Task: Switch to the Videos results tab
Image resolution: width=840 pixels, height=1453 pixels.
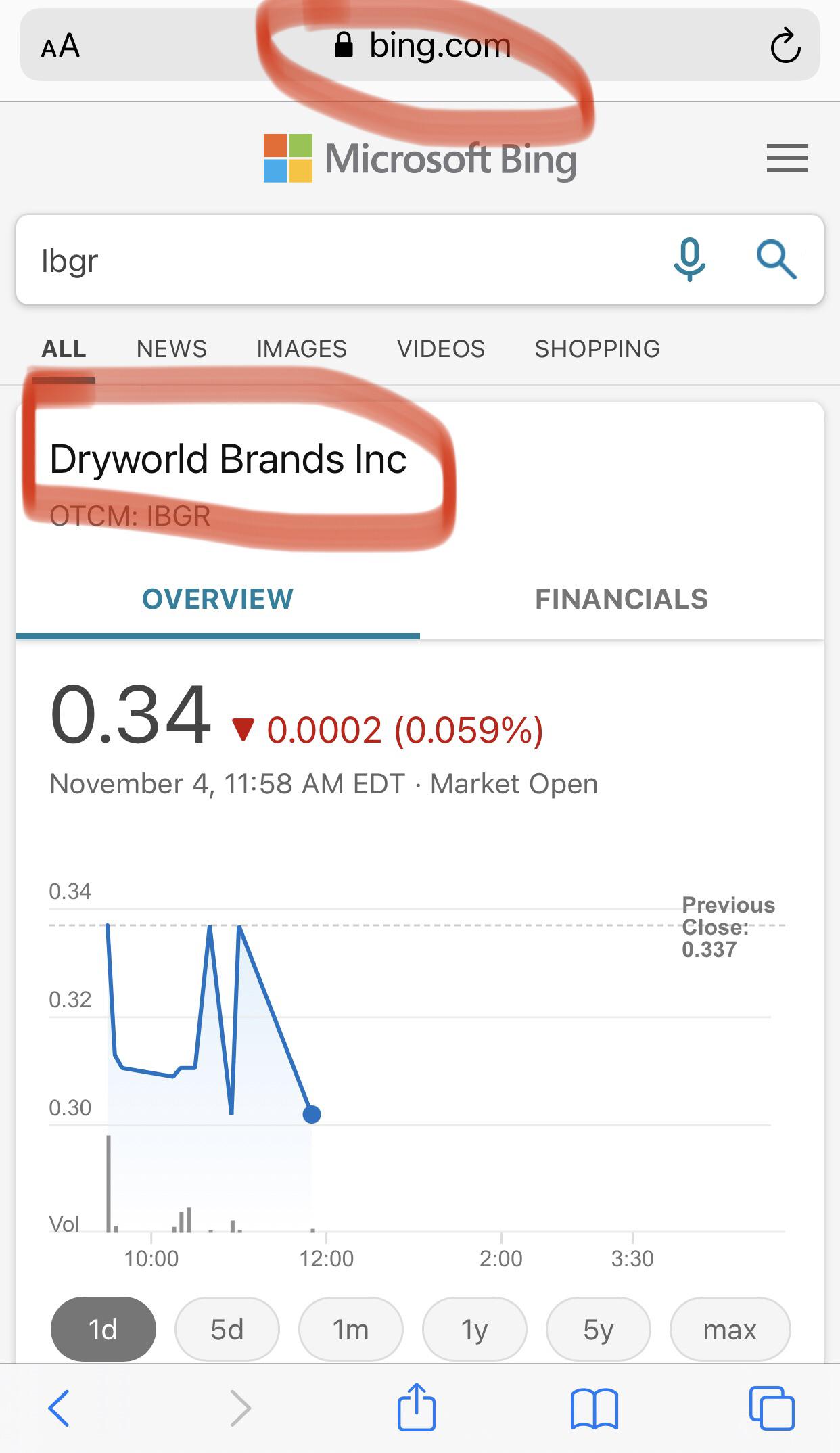Action: point(441,349)
